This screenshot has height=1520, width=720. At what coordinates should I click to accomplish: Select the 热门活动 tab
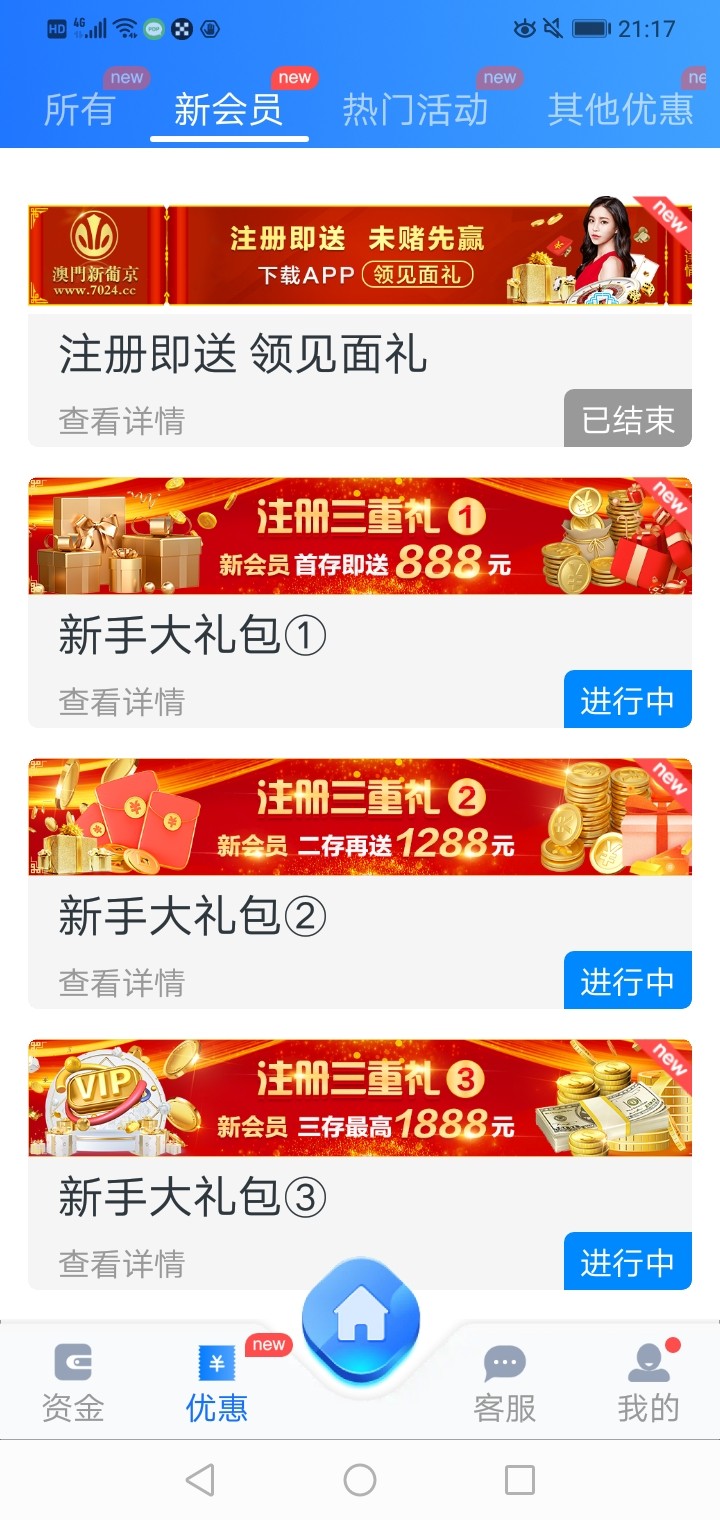click(x=415, y=109)
